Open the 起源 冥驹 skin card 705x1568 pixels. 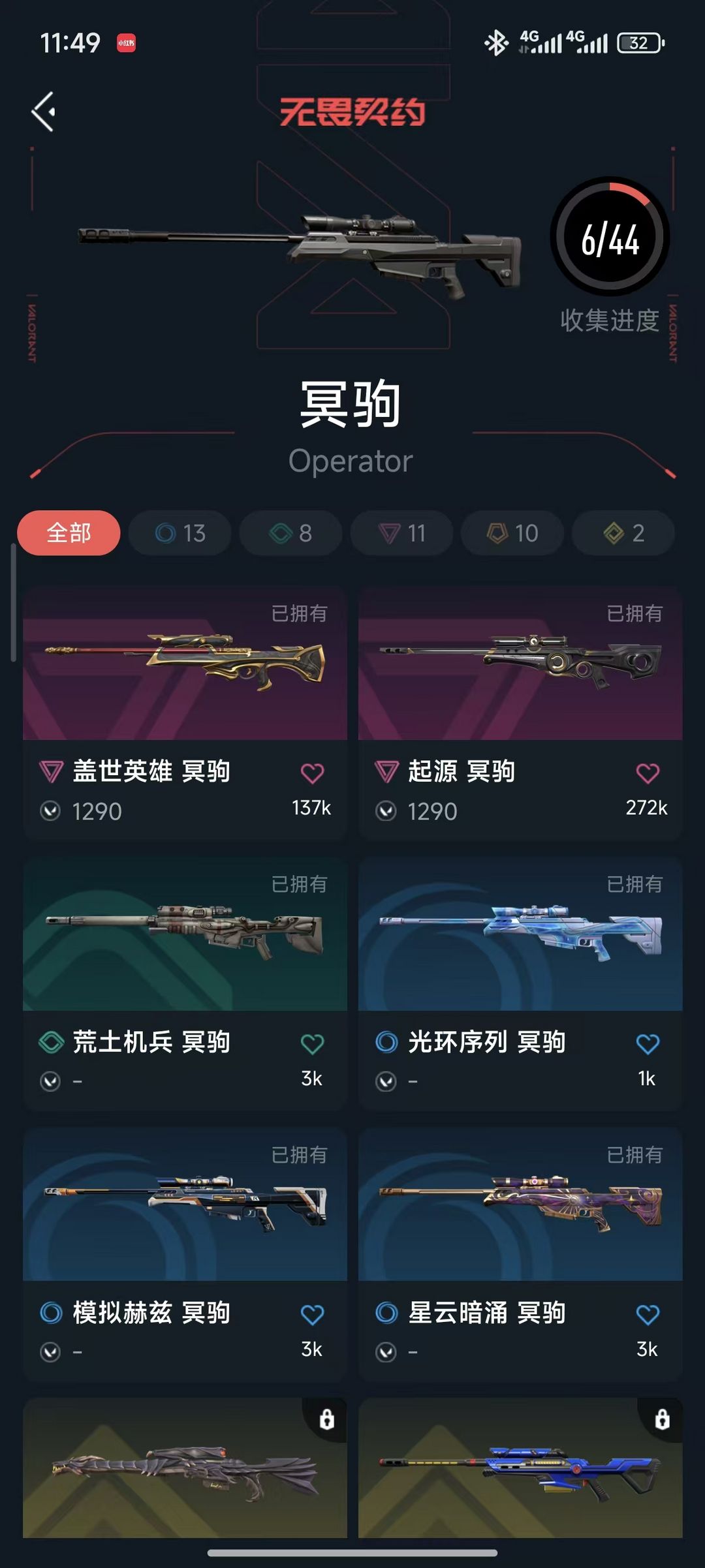[520, 713]
